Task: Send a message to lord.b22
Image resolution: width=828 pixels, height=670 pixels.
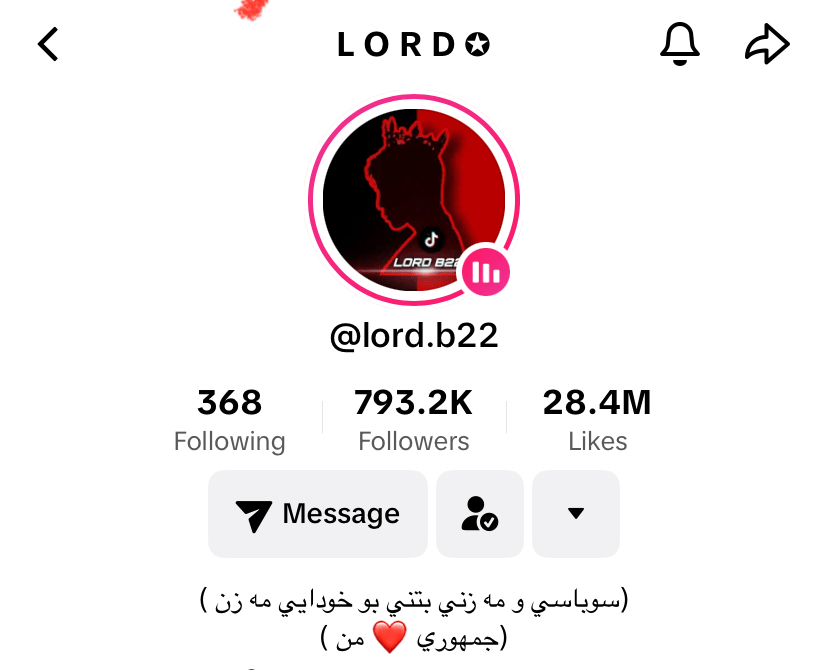Action: click(318, 514)
